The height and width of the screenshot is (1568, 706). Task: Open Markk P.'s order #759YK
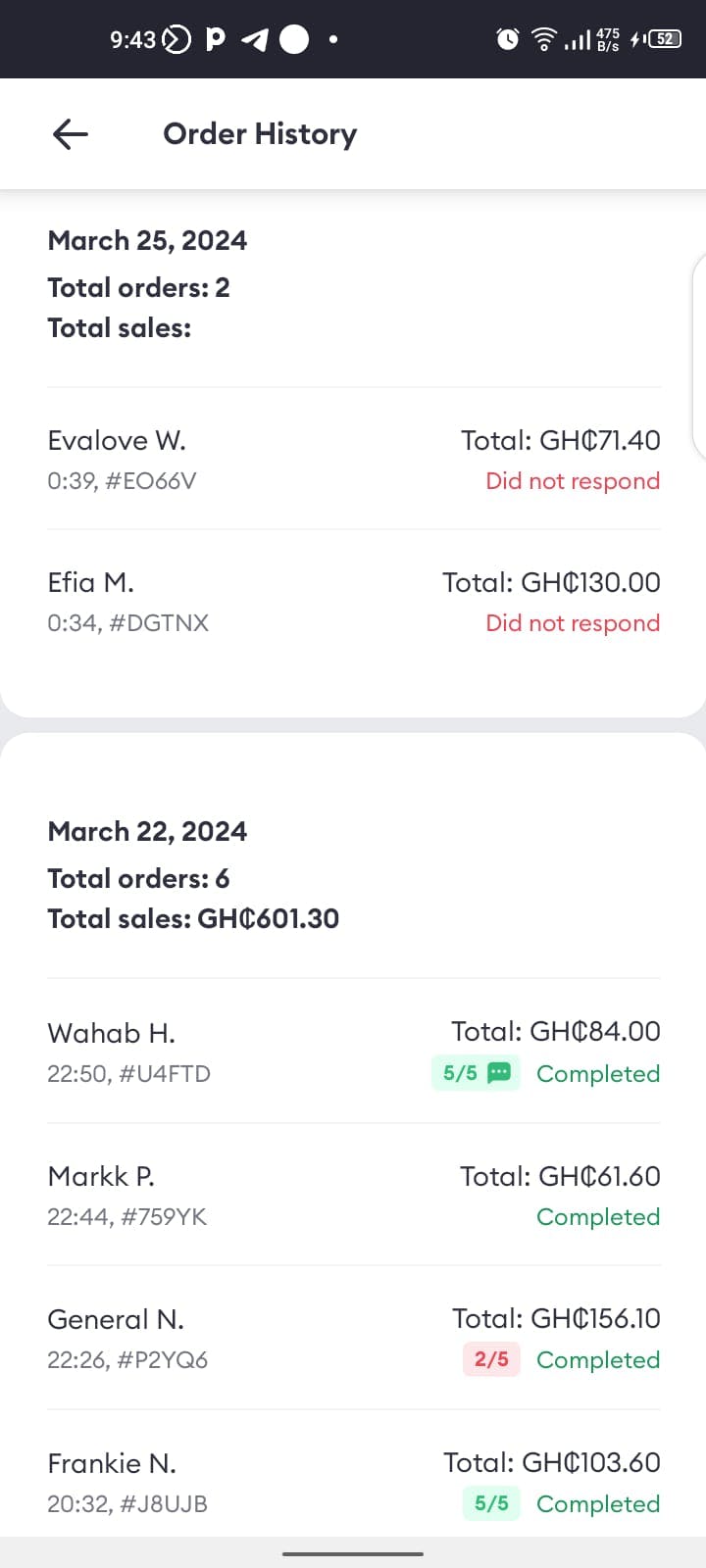(x=353, y=1195)
